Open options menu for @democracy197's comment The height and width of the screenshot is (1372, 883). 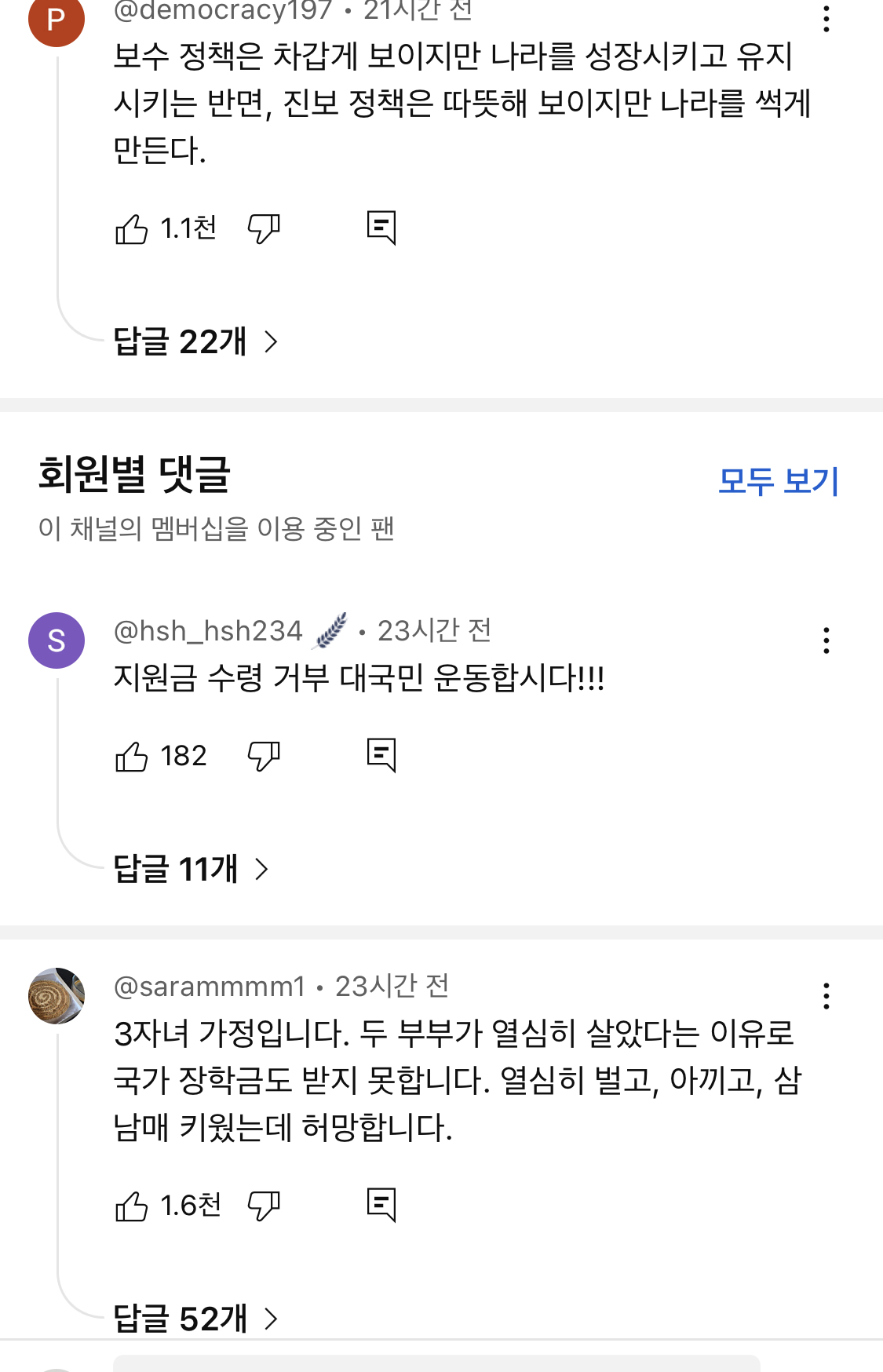point(826,20)
